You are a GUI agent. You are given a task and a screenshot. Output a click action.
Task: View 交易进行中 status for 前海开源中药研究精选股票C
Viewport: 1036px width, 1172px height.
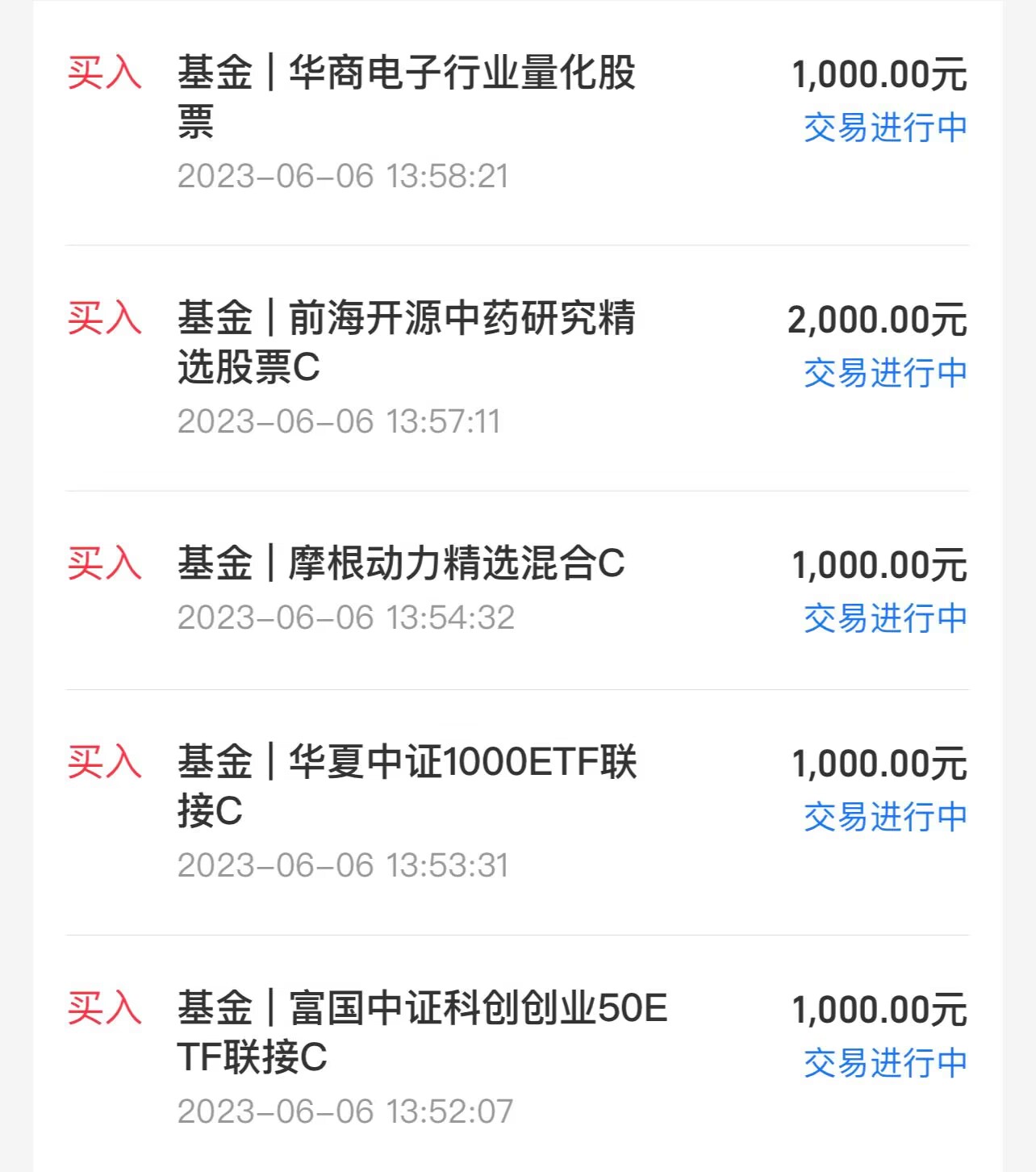(885, 373)
